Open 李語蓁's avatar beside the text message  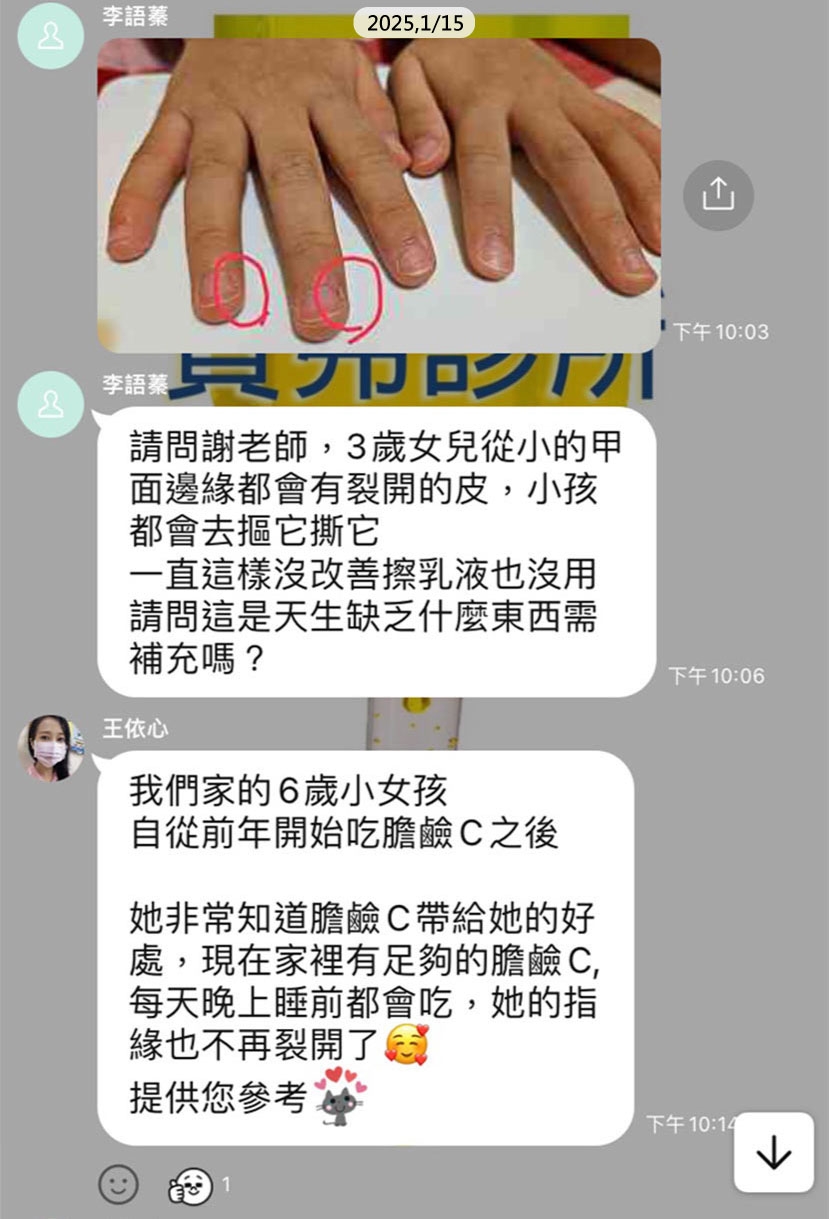(50, 404)
